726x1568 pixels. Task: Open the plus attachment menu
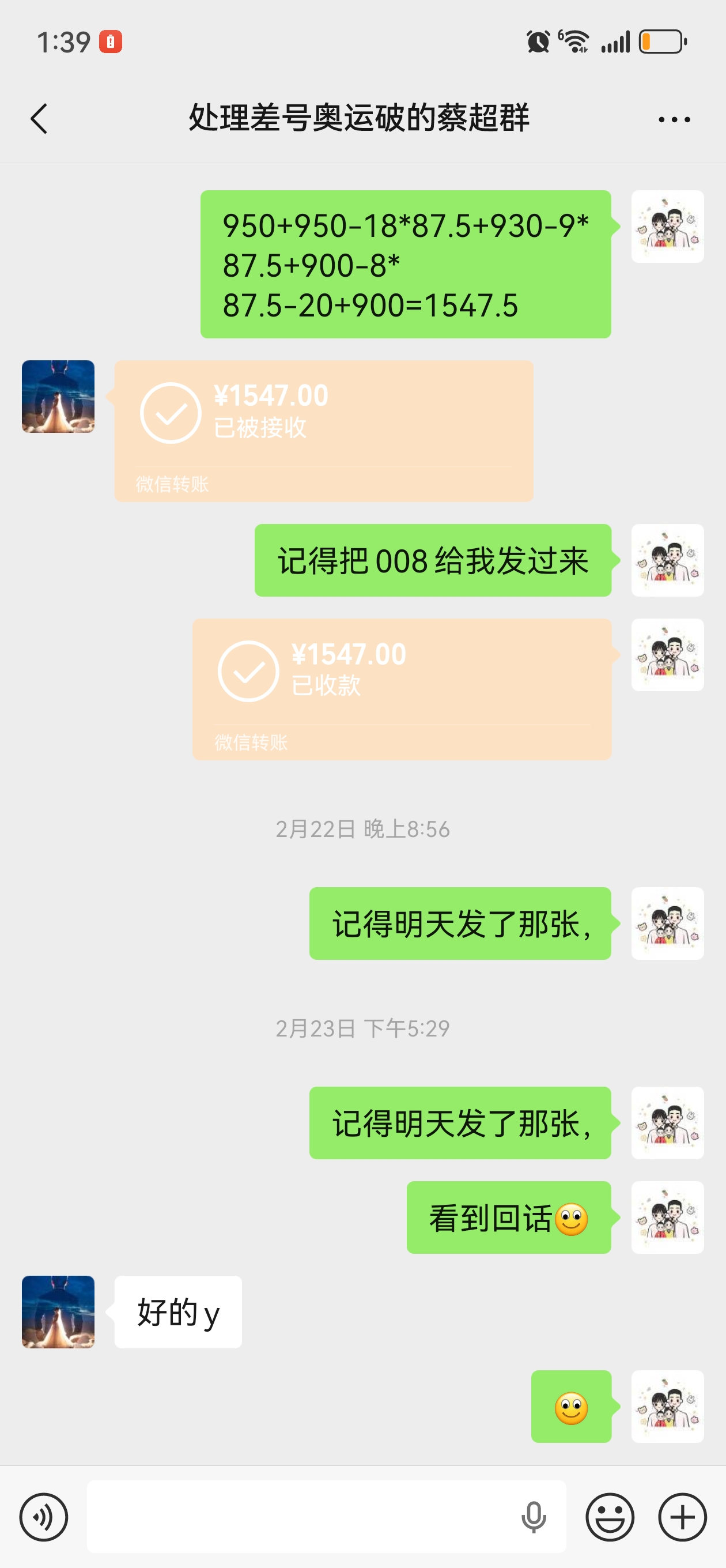[x=682, y=1517]
